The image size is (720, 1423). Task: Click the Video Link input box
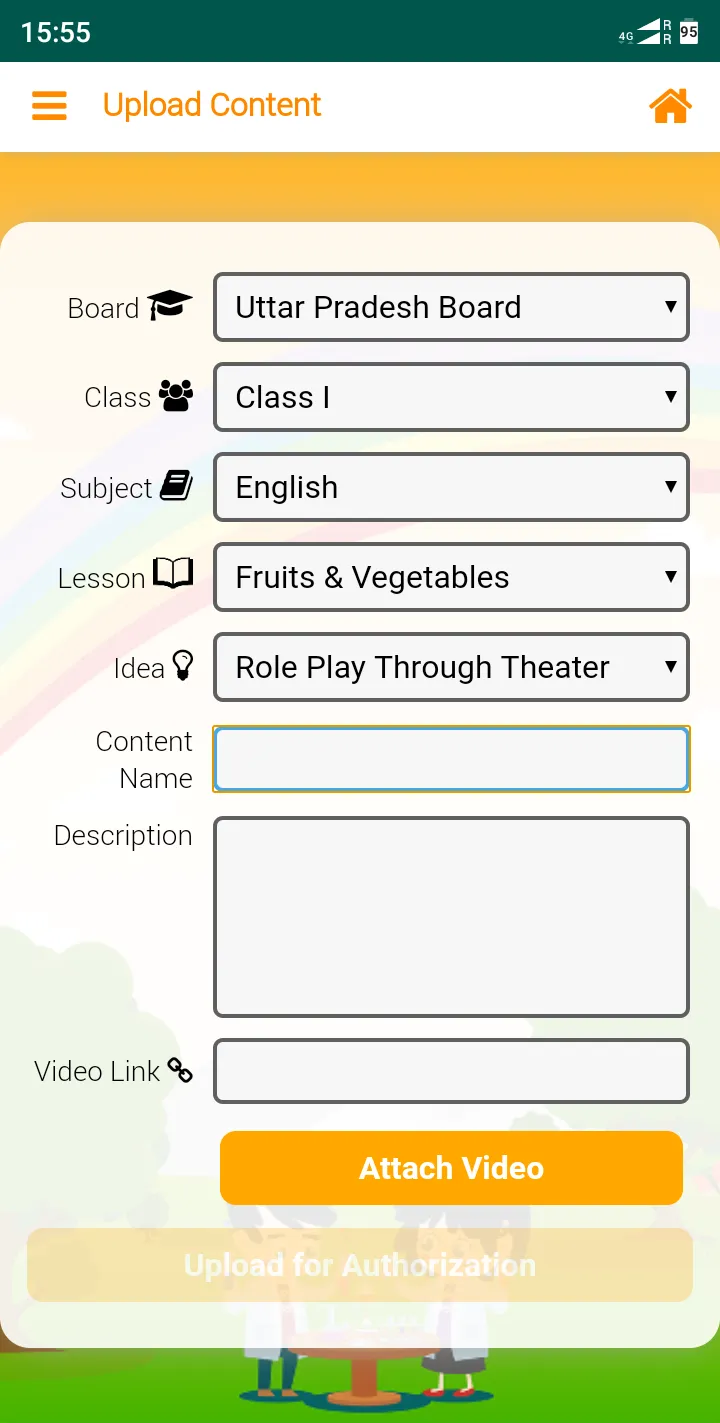[451, 1070]
